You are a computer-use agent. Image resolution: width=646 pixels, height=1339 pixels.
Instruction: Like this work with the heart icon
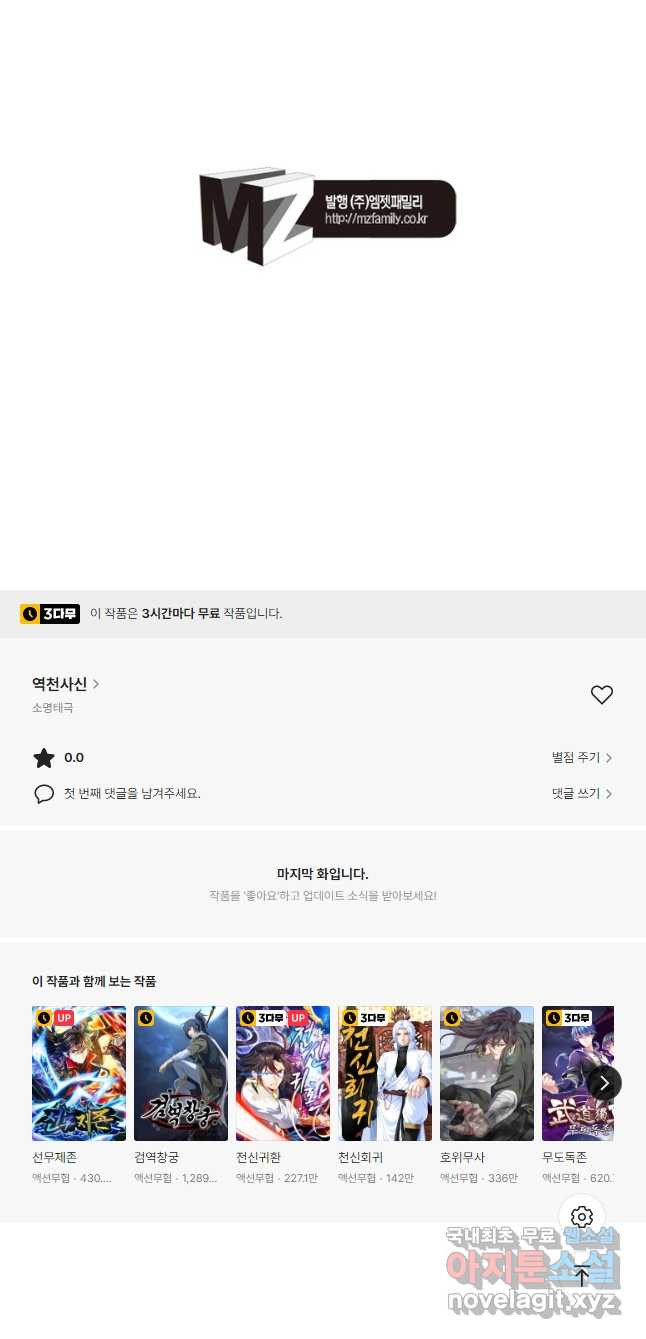click(601, 695)
